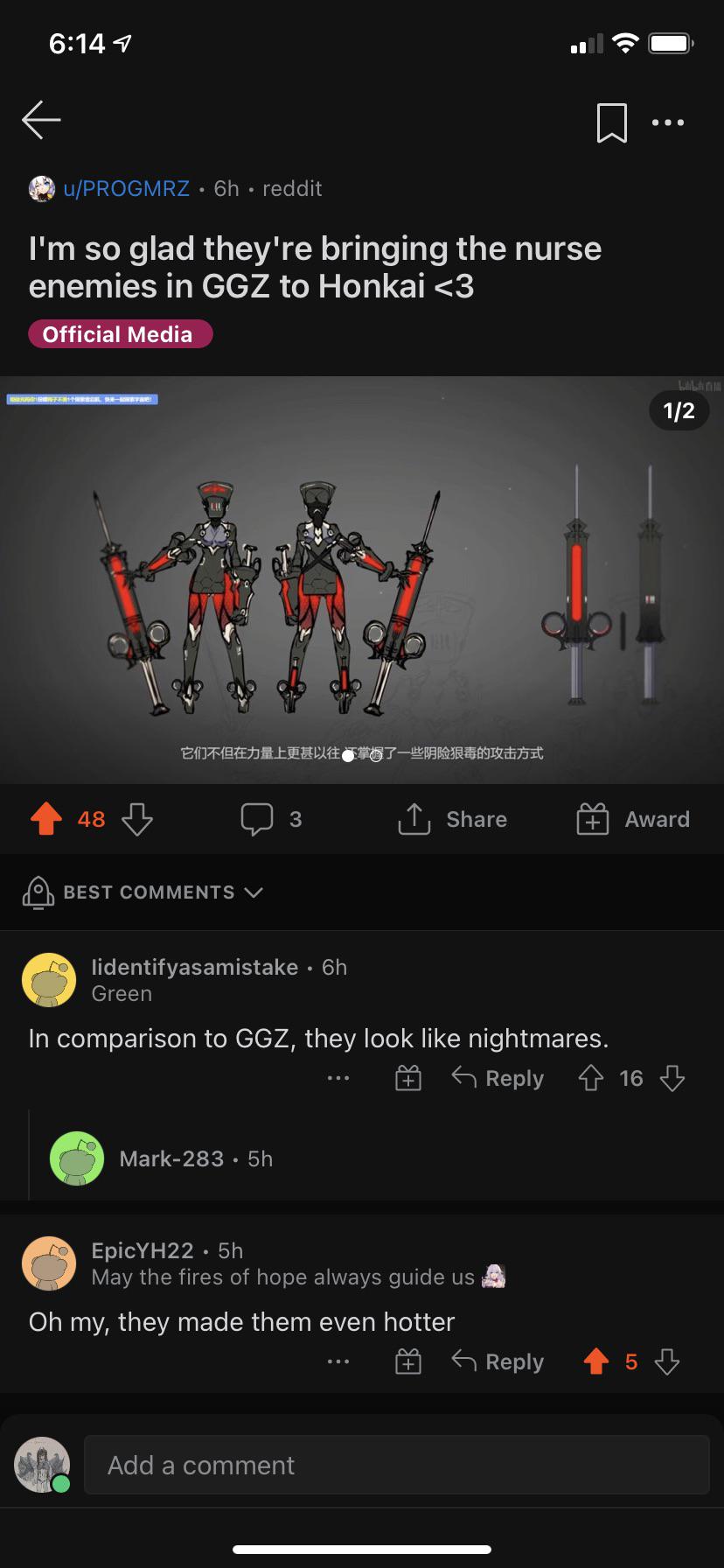
Task: Give the post an Award
Action: [x=633, y=819]
